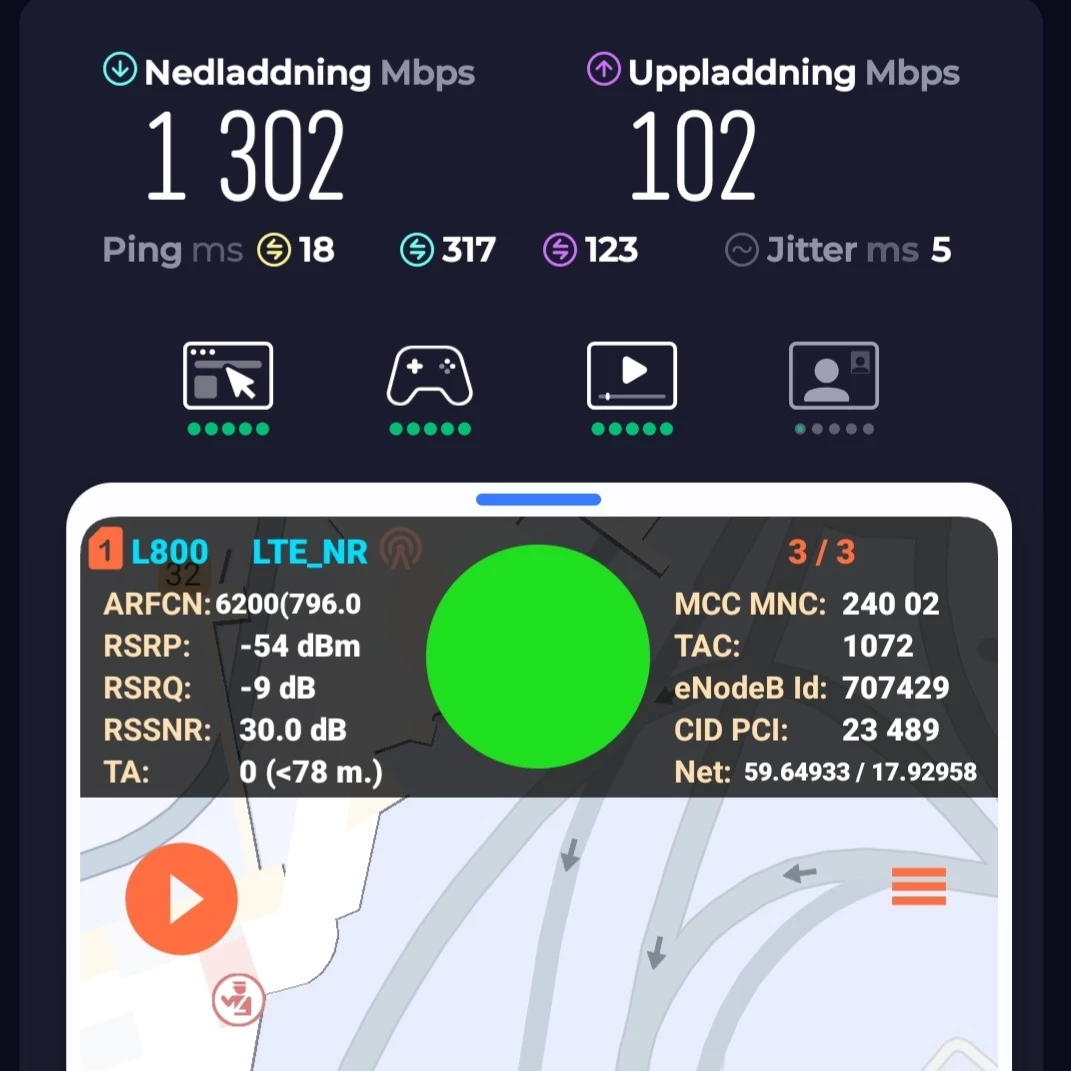Open web browsing experience rating
Viewport: 1071px width, 1071px height.
point(228,376)
